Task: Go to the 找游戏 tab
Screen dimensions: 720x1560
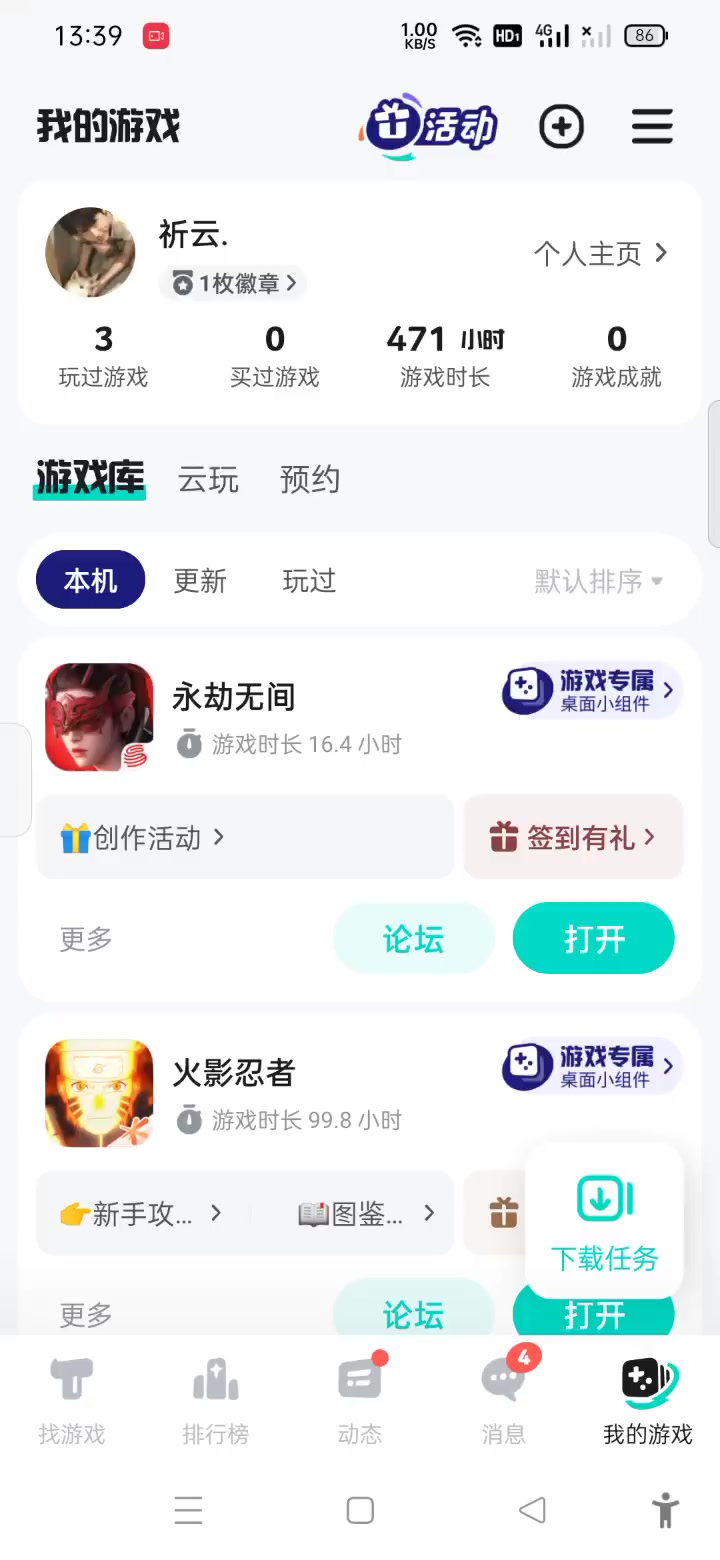Action: pos(72,1402)
